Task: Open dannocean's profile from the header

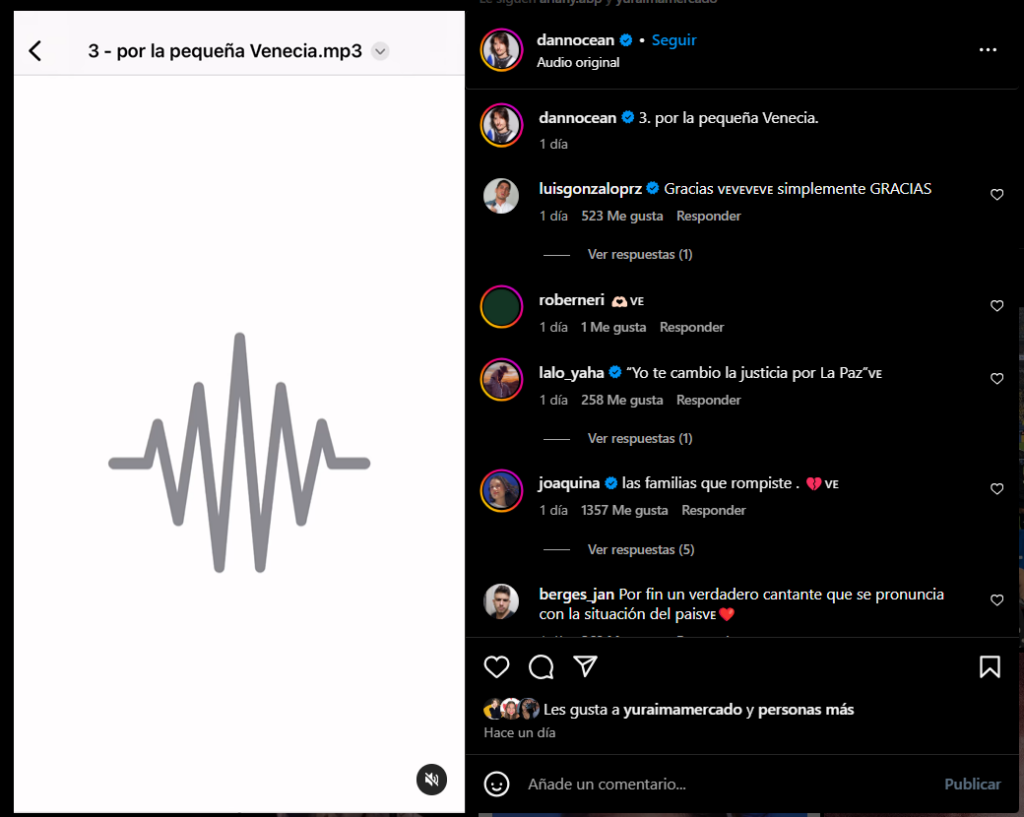Action: 575,41
